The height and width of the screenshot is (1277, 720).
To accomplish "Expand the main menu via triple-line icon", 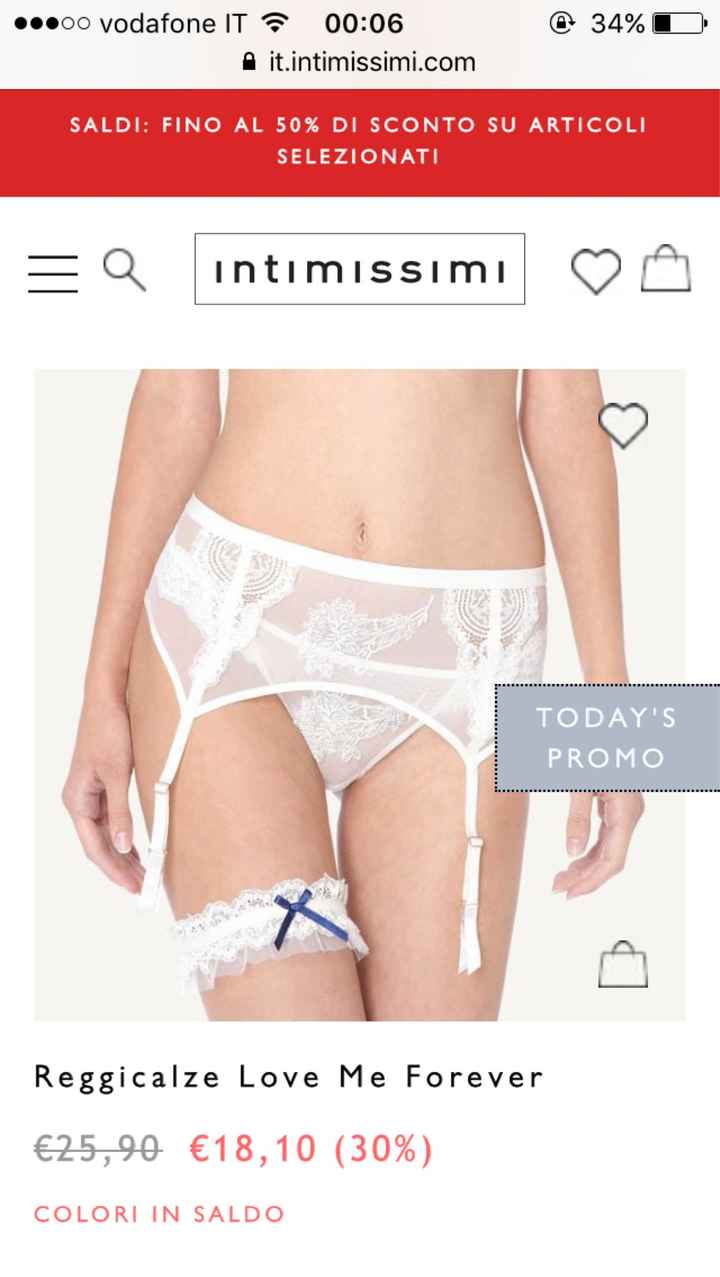I will [52, 271].
